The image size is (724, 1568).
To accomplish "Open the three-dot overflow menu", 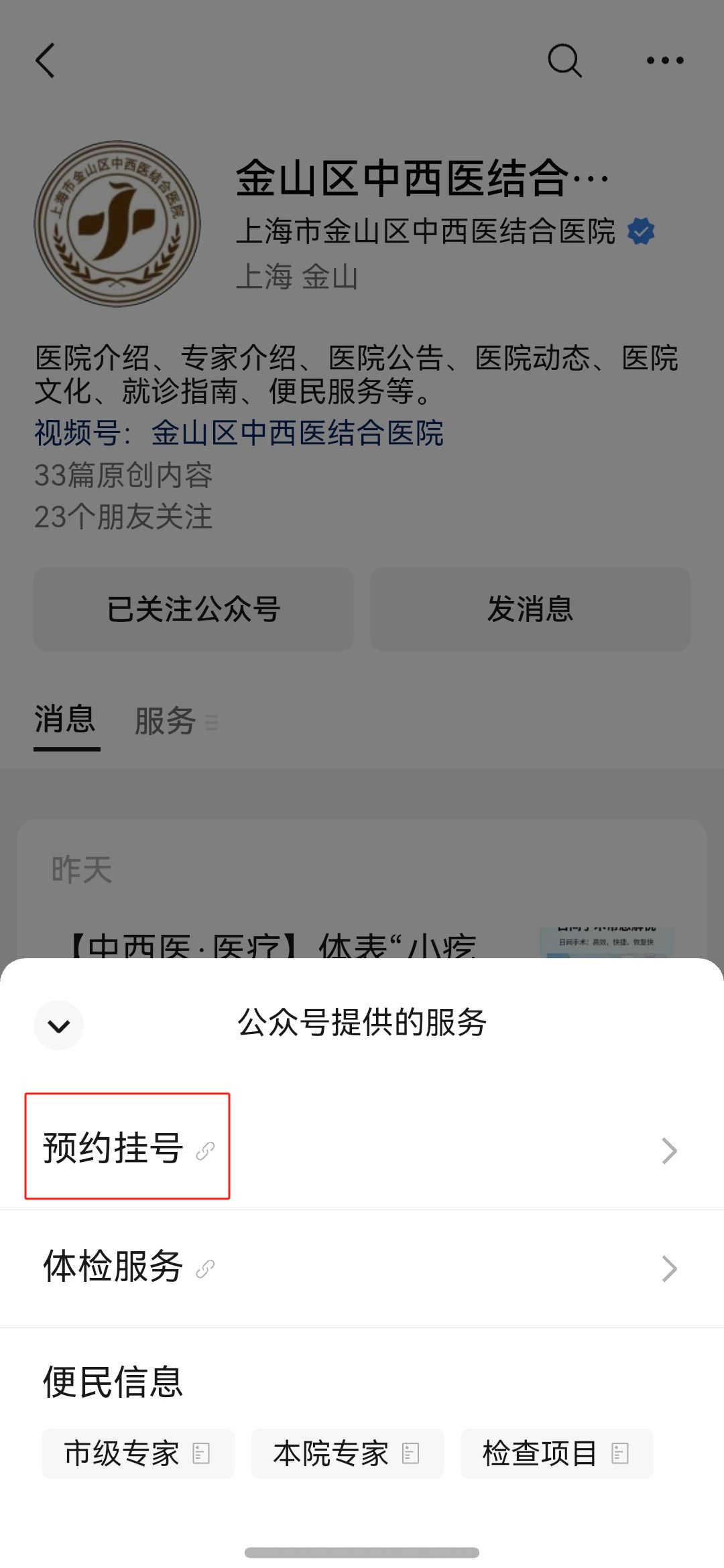I will tap(664, 61).
